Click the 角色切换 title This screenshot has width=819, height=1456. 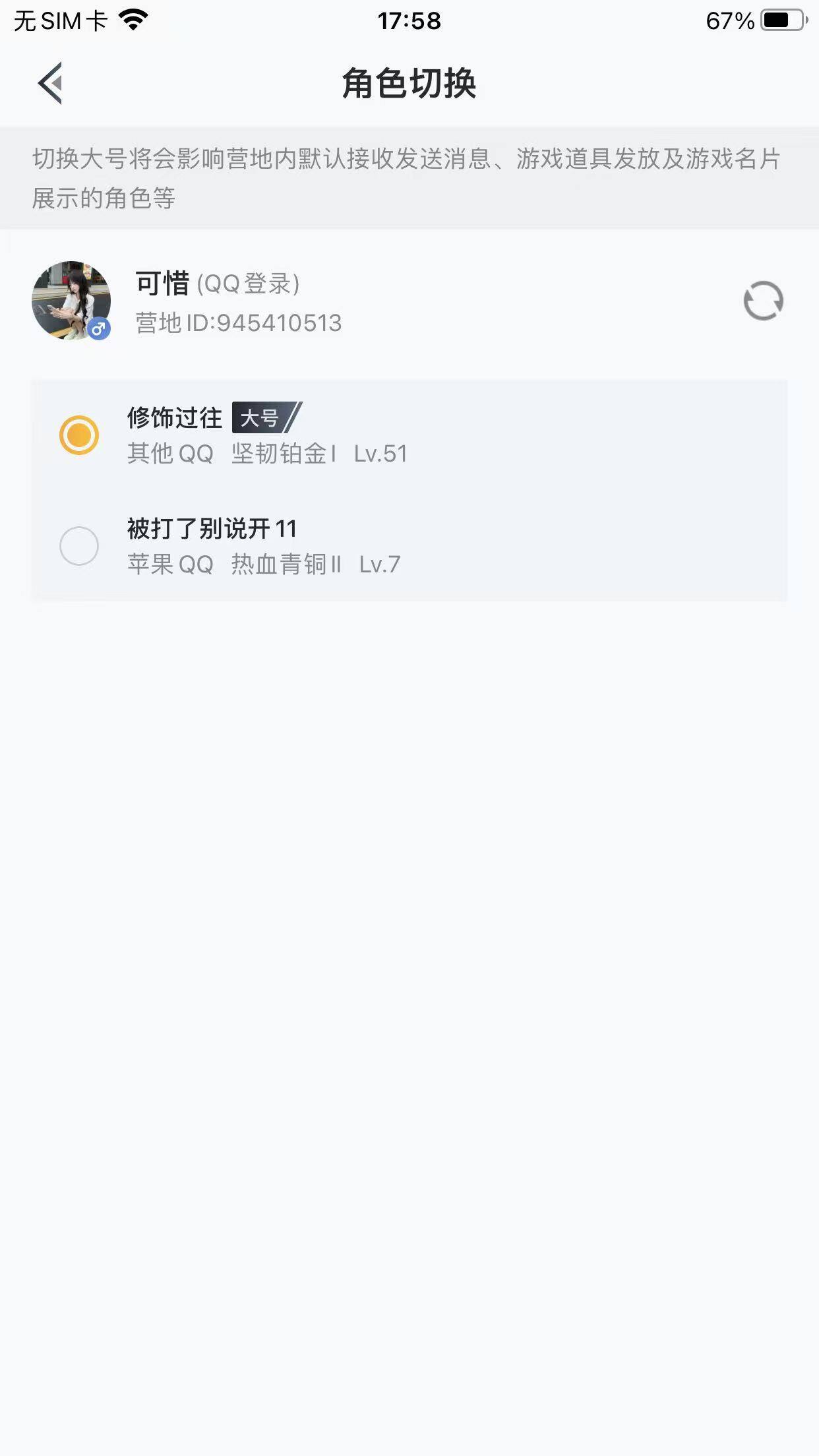pos(409,84)
